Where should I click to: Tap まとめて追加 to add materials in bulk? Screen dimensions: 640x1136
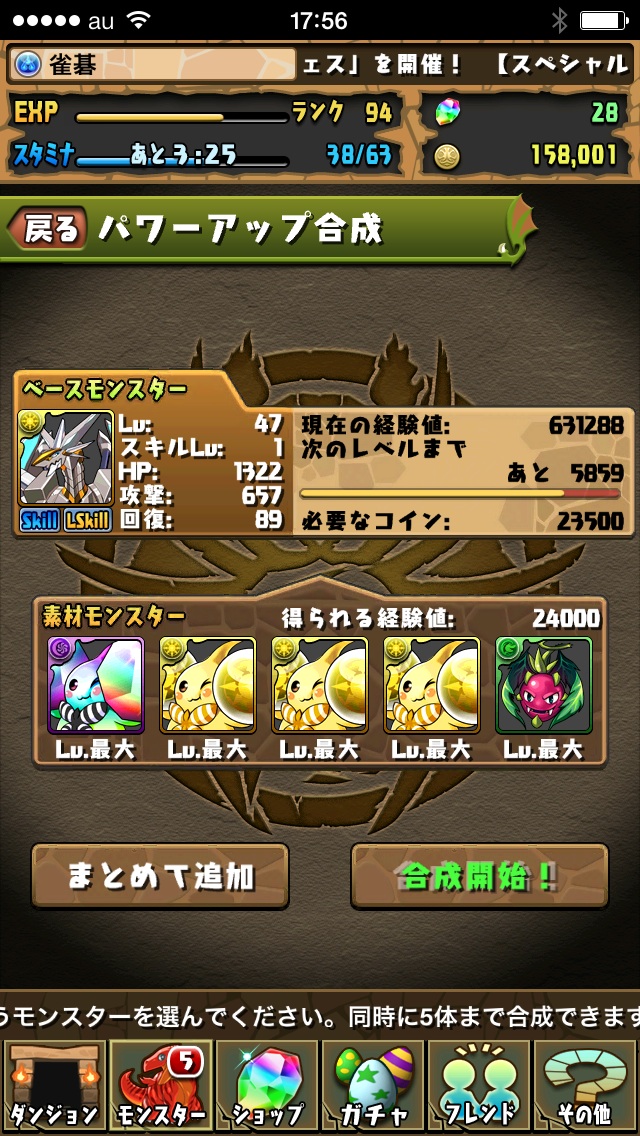coord(160,875)
